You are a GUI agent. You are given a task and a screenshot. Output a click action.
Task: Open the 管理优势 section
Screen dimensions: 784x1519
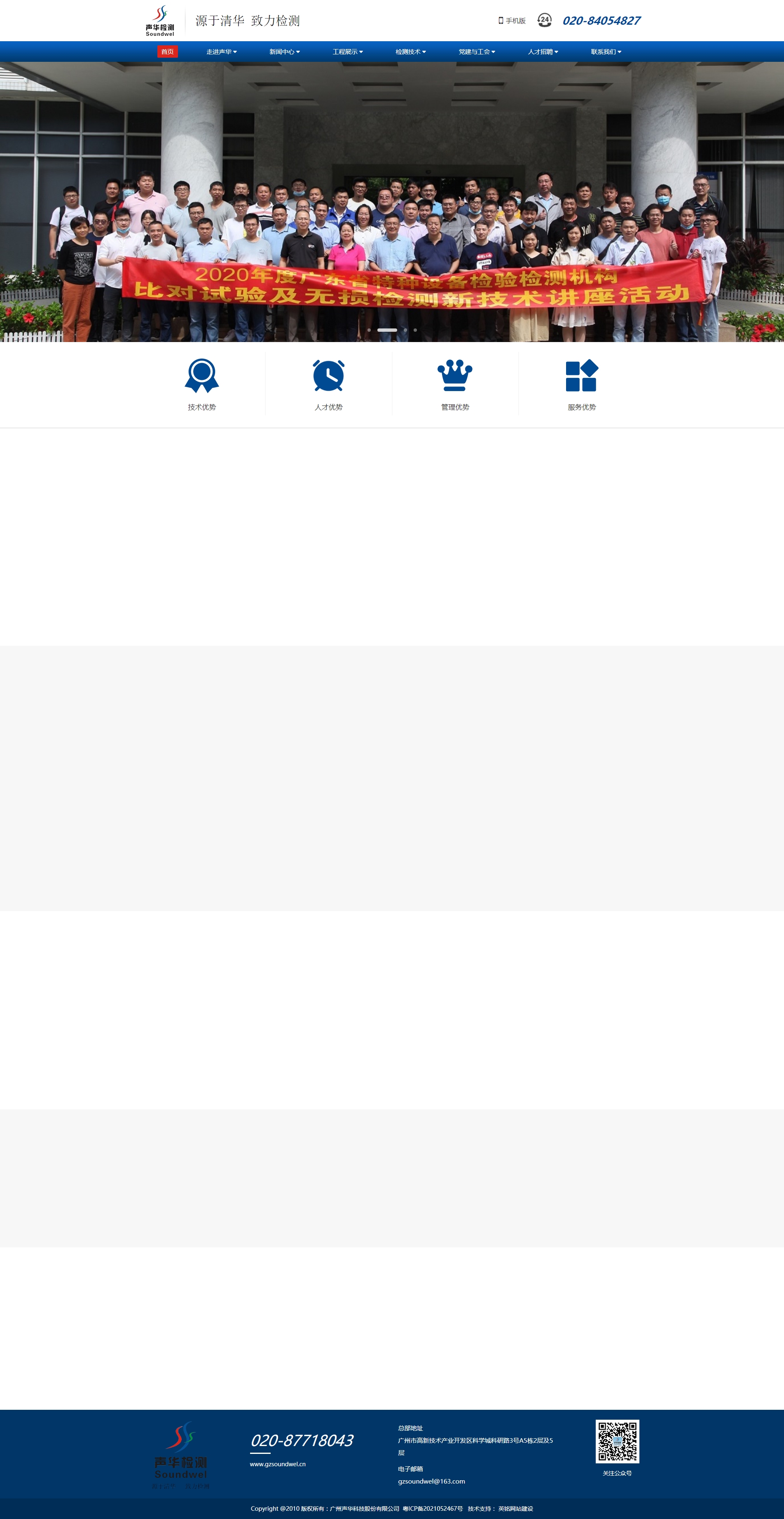(455, 384)
